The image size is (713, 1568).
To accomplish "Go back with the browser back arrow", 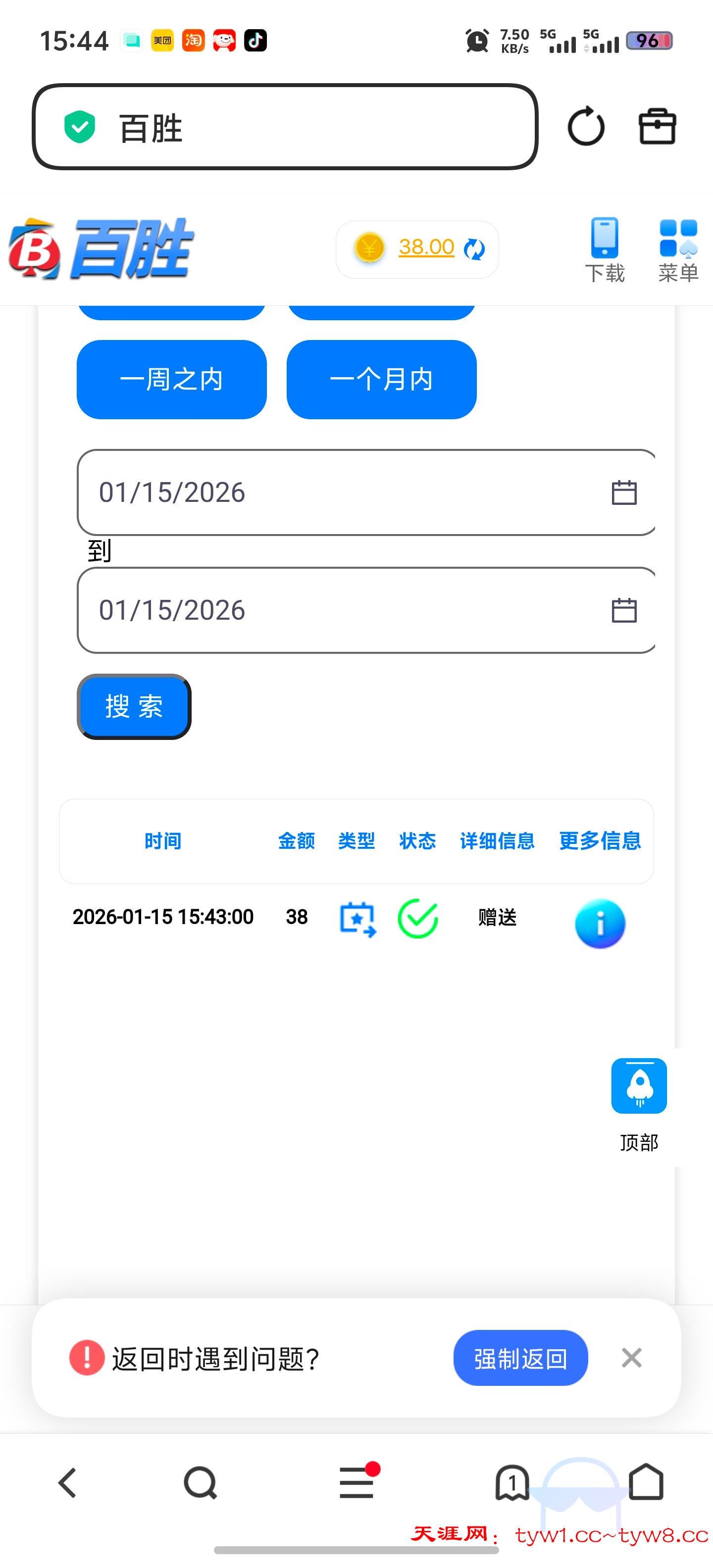I will click(x=67, y=1482).
